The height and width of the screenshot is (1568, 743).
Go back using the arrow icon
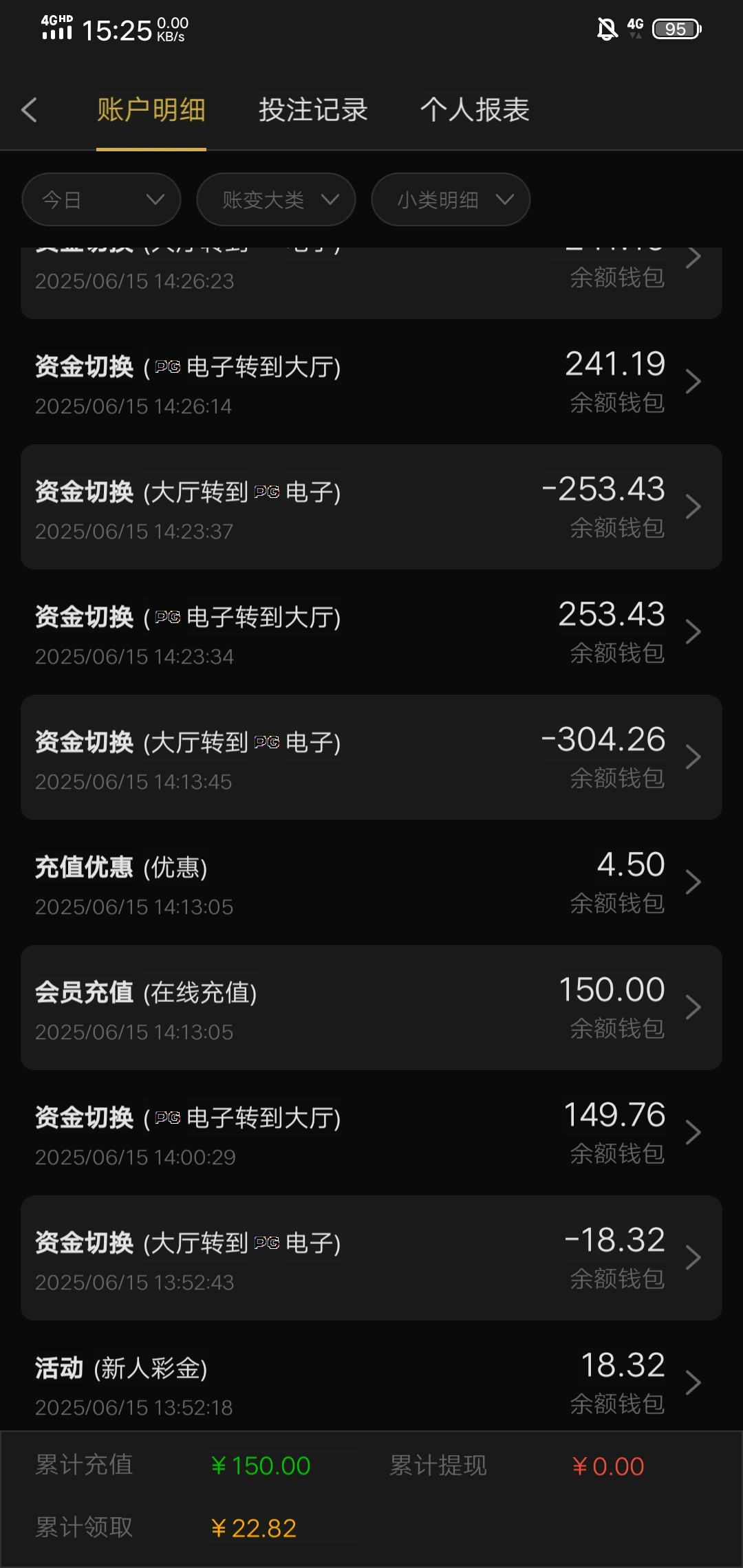pos(29,110)
